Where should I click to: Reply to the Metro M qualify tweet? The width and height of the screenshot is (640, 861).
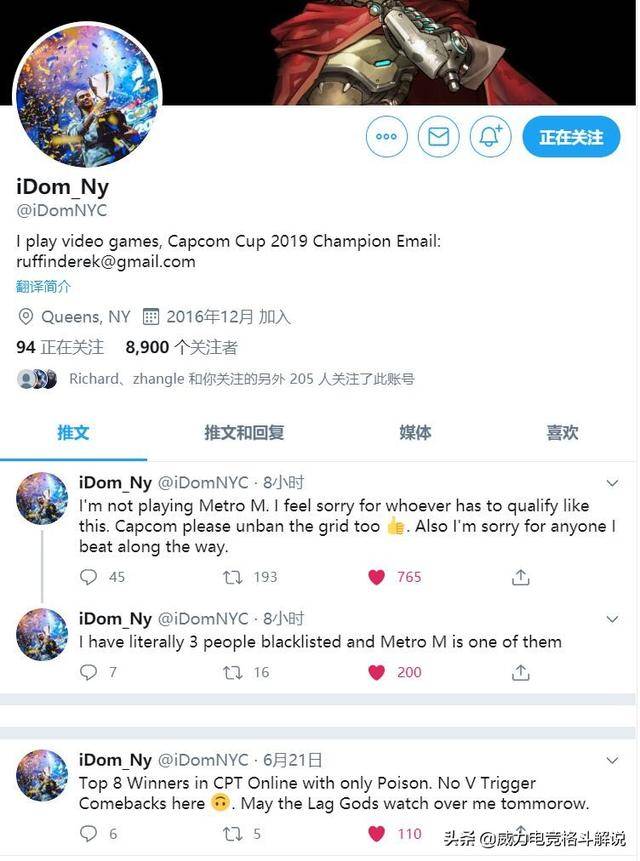[x=89, y=577]
